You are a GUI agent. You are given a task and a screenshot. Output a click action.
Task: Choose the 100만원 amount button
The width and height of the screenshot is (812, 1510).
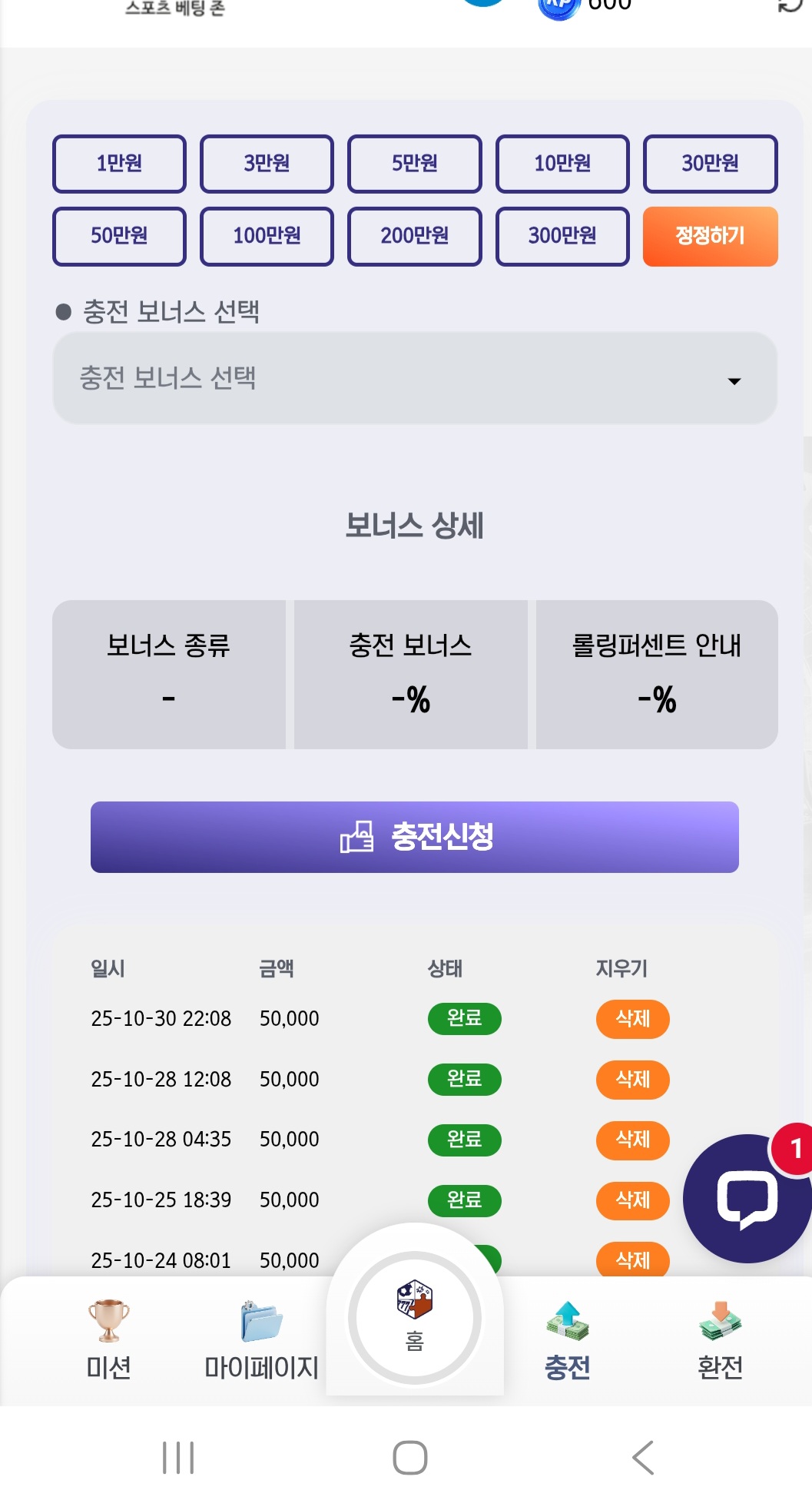267,236
